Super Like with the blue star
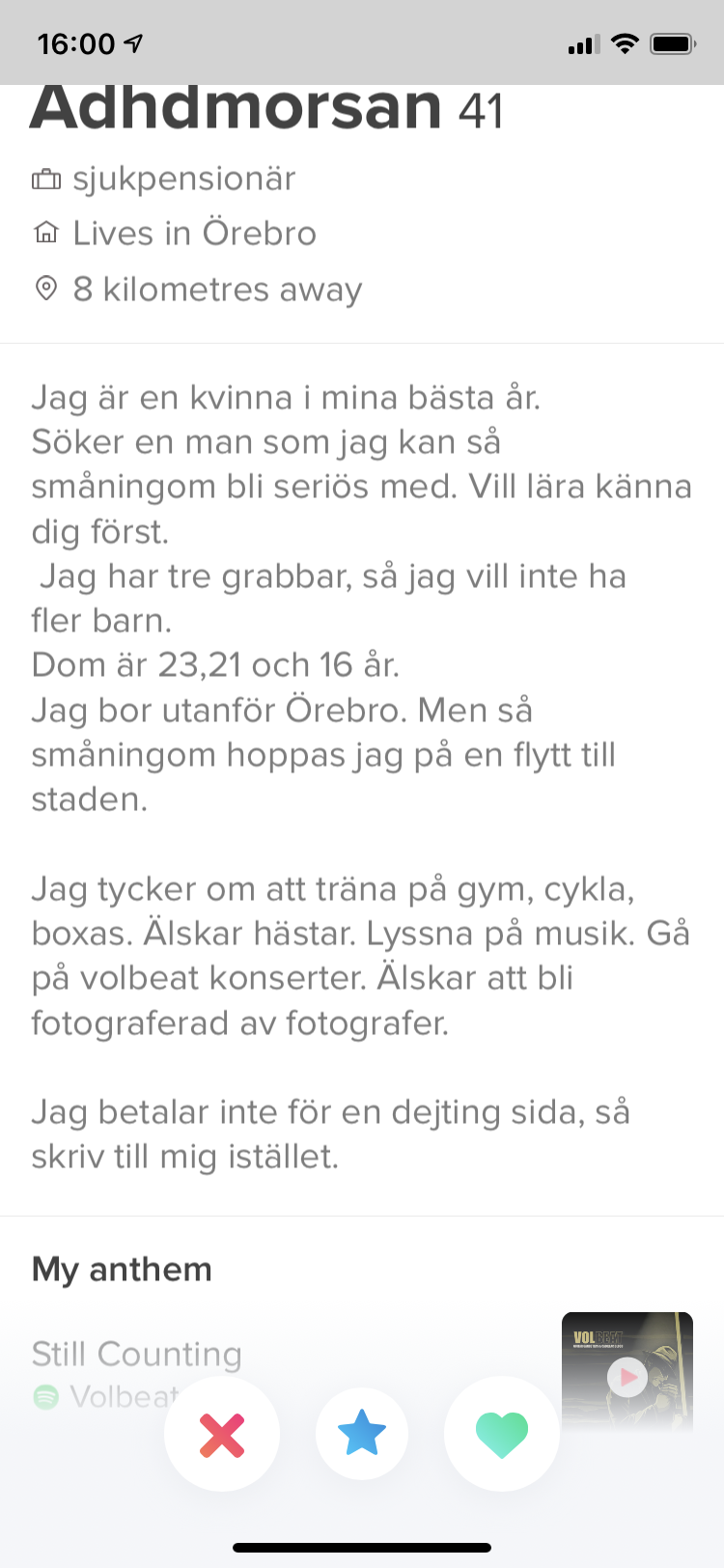Image resolution: width=724 pixels, height=1568 pixels. tap(362, 1434)
